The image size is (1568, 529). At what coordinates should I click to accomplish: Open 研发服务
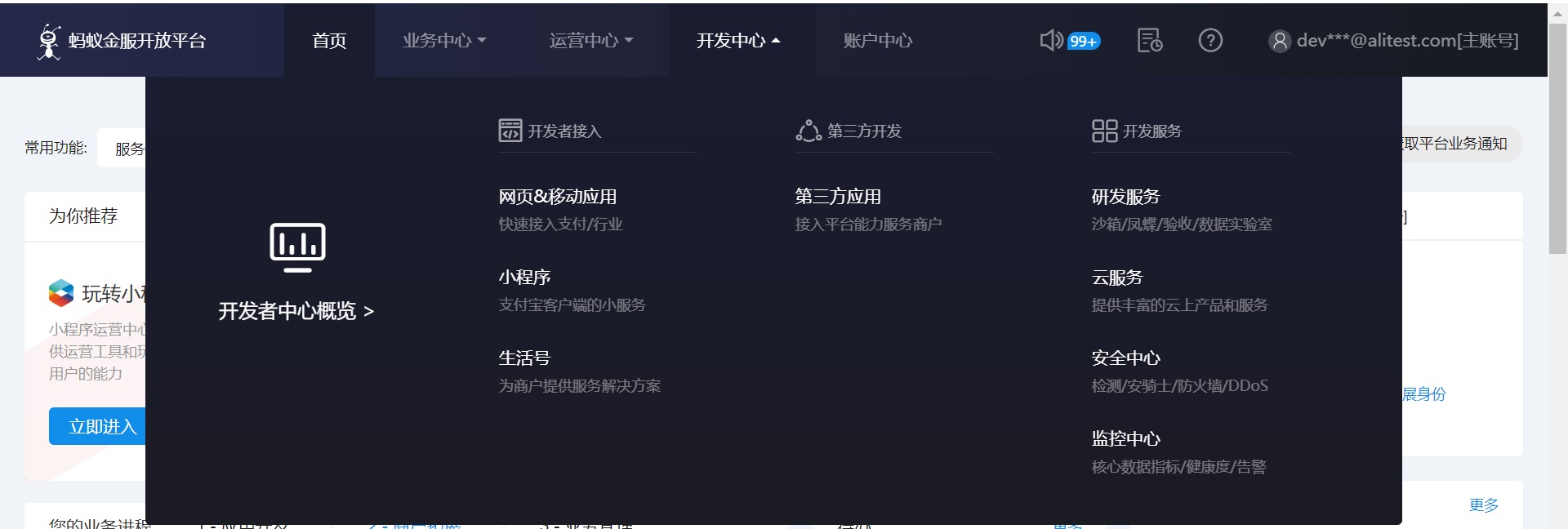click(1125, 197)
